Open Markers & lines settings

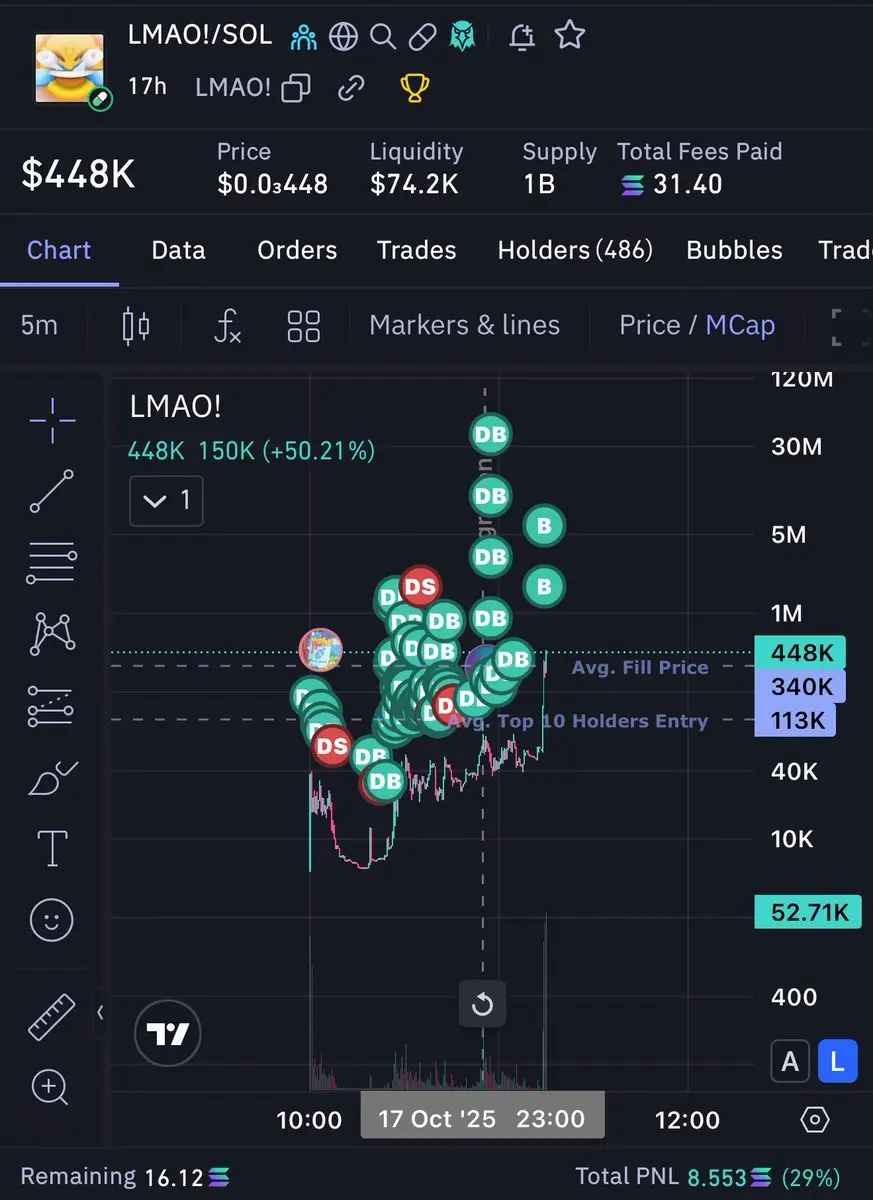[x=464, y=325]
